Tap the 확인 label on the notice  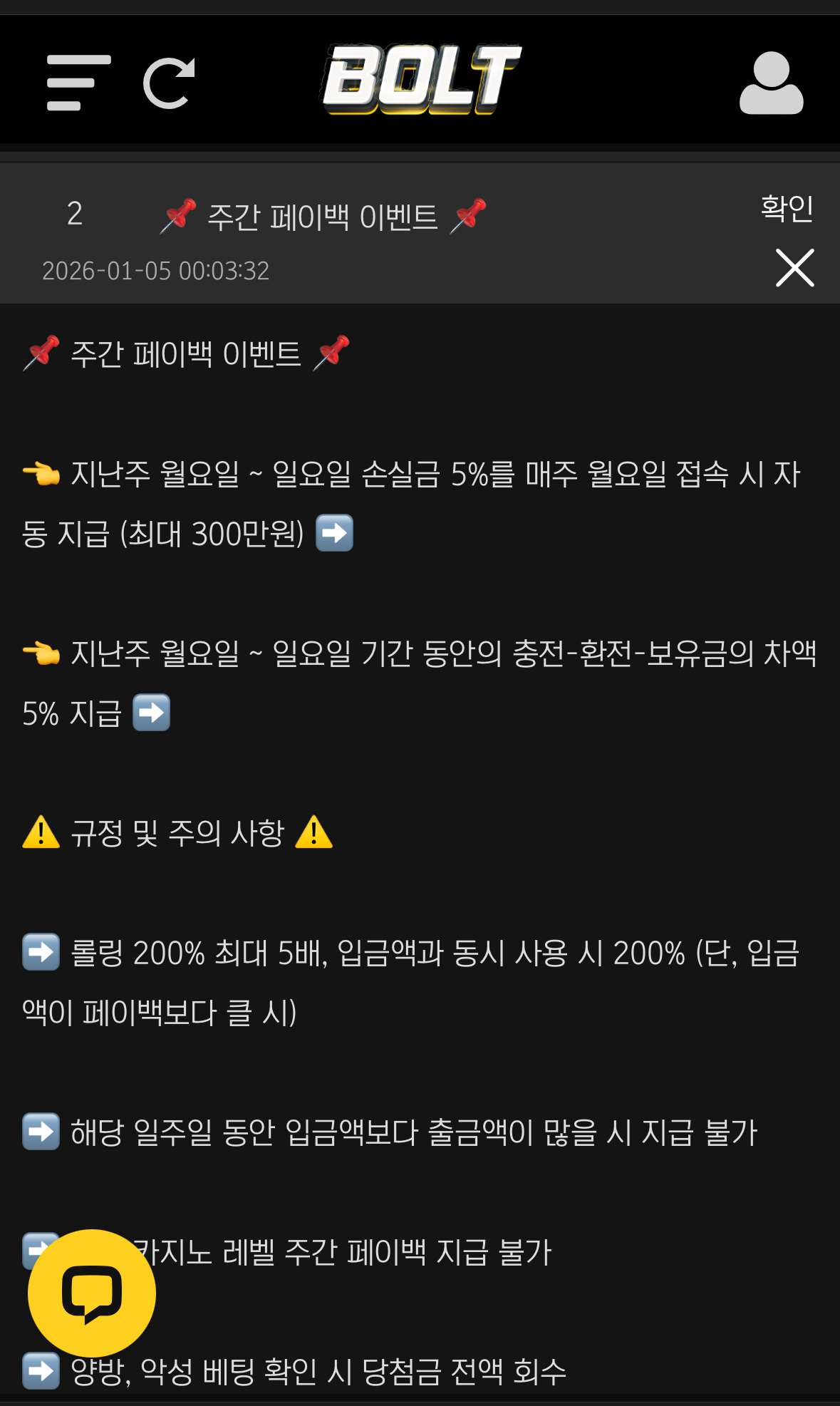pyautogui.click(x=787, y=209)
